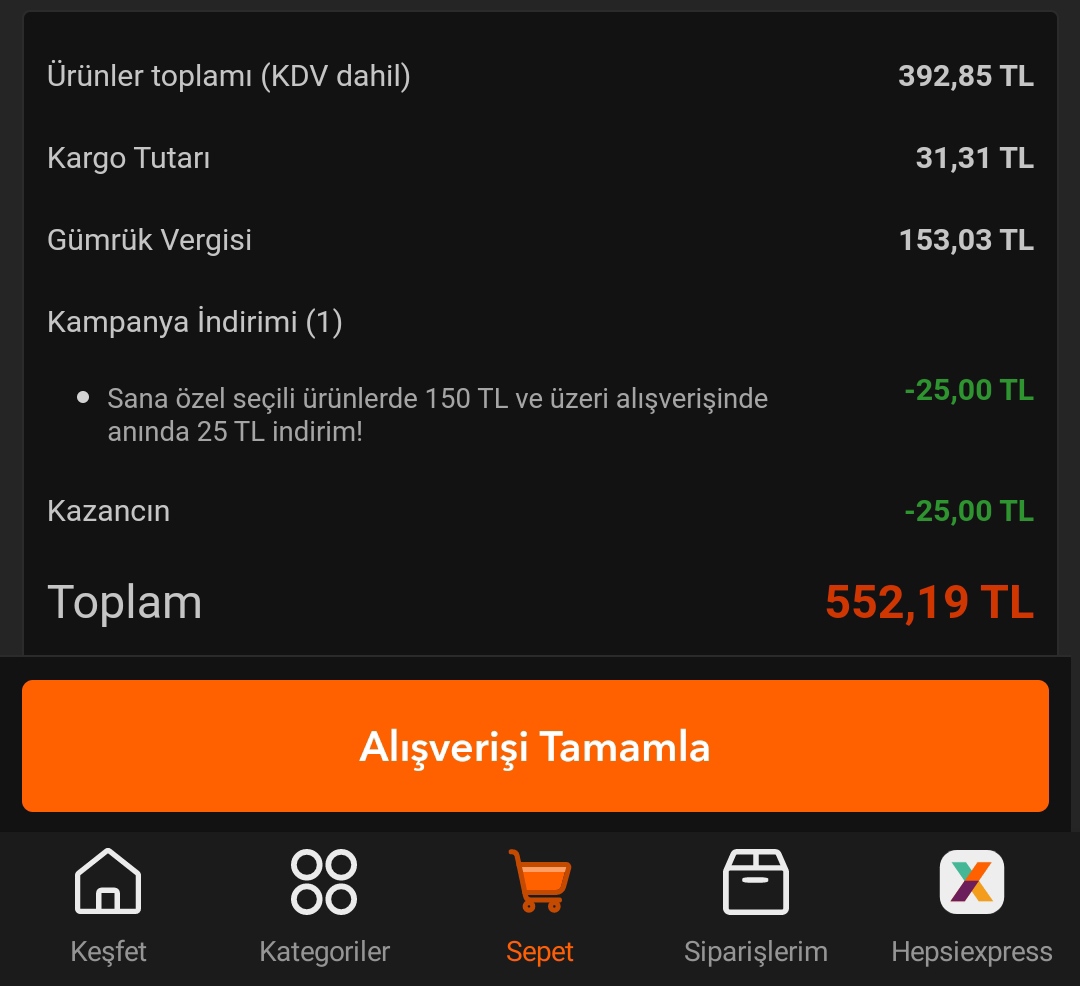
Task: Tap the Alışverişi Tamamla button
Action: 535,746
